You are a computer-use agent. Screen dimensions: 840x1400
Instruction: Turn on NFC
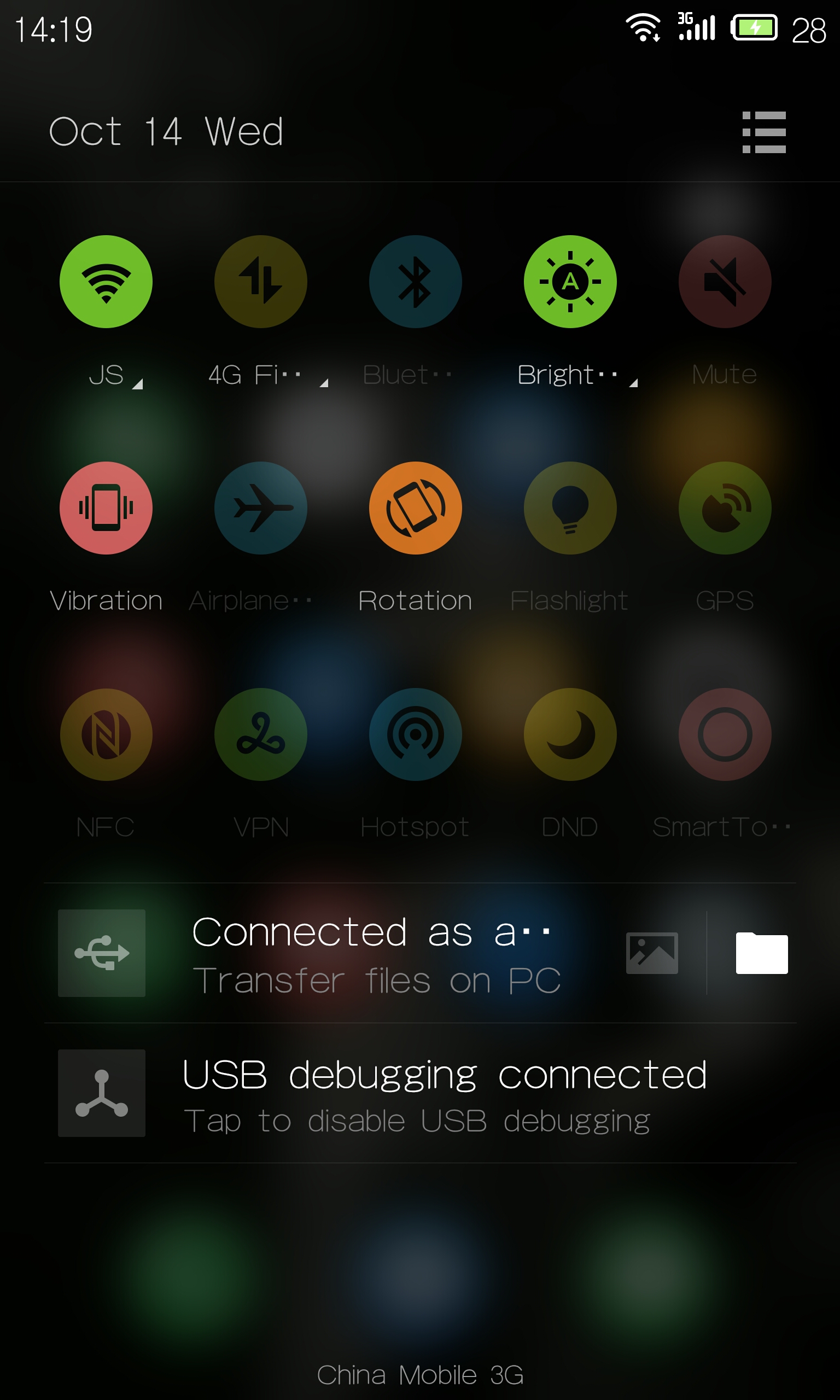coord(106,734)
